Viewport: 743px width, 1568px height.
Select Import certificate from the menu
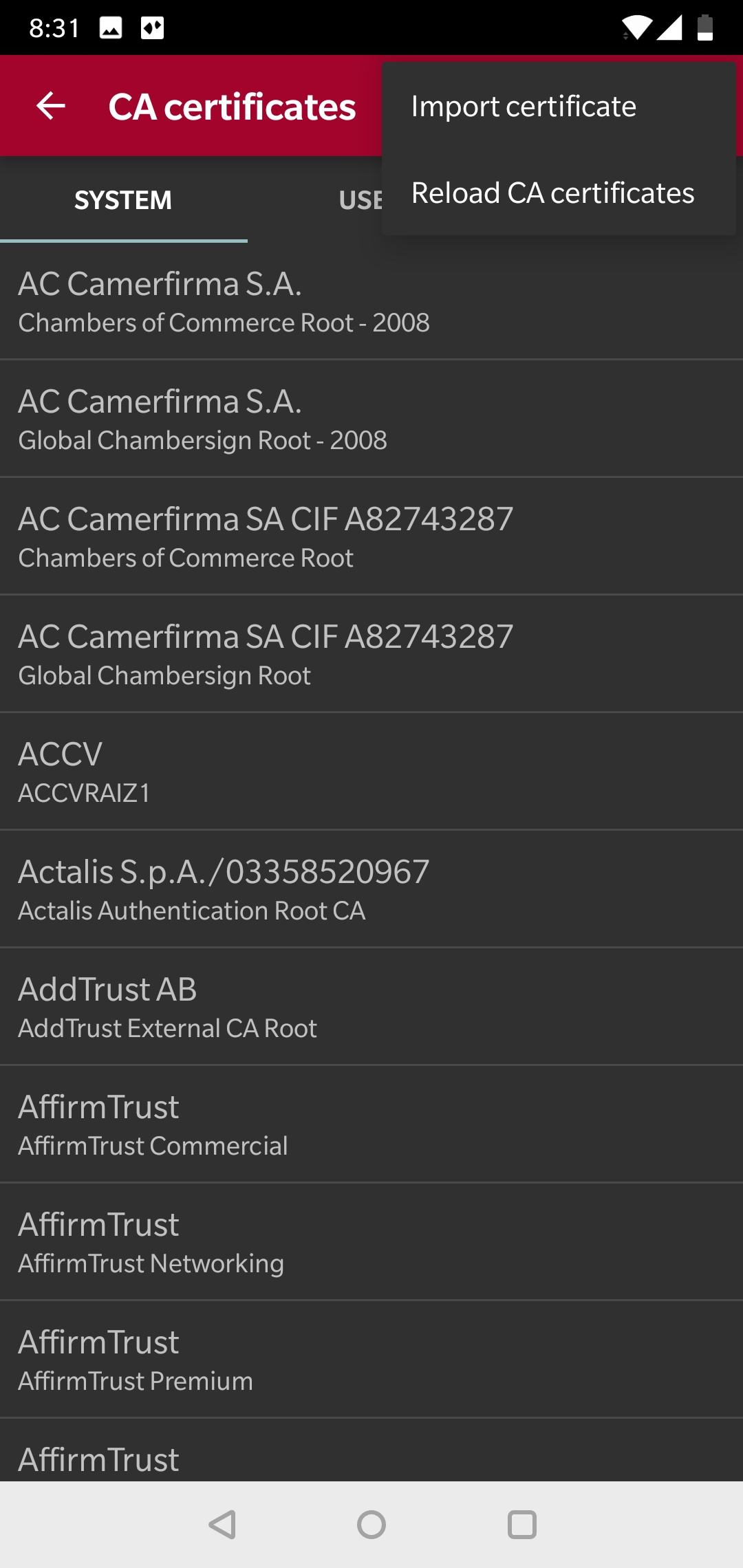click(x=559, y=107)
